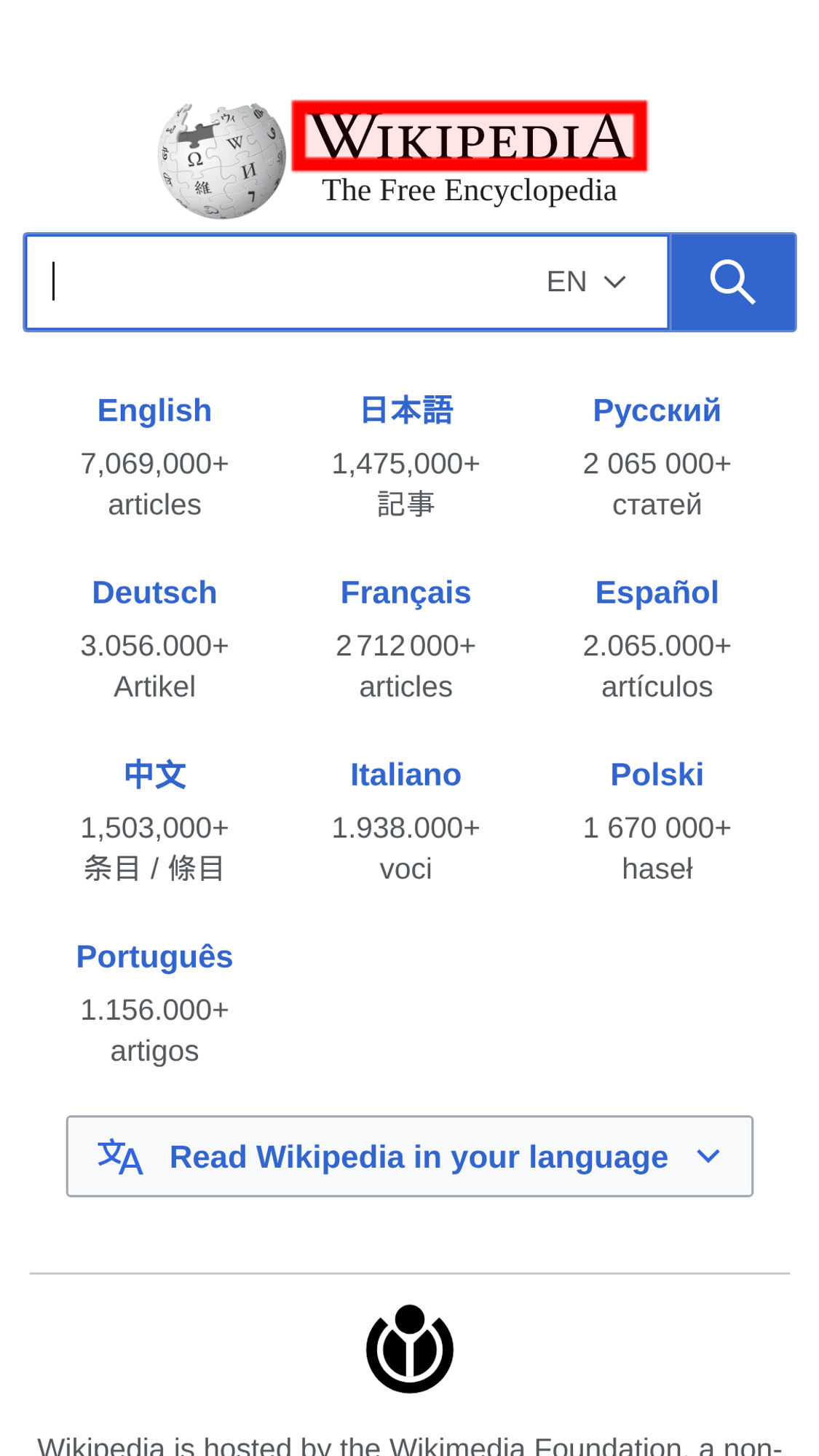819x1456 pixels.
Task: Open the Русский edition
Action: click(657, 411)
